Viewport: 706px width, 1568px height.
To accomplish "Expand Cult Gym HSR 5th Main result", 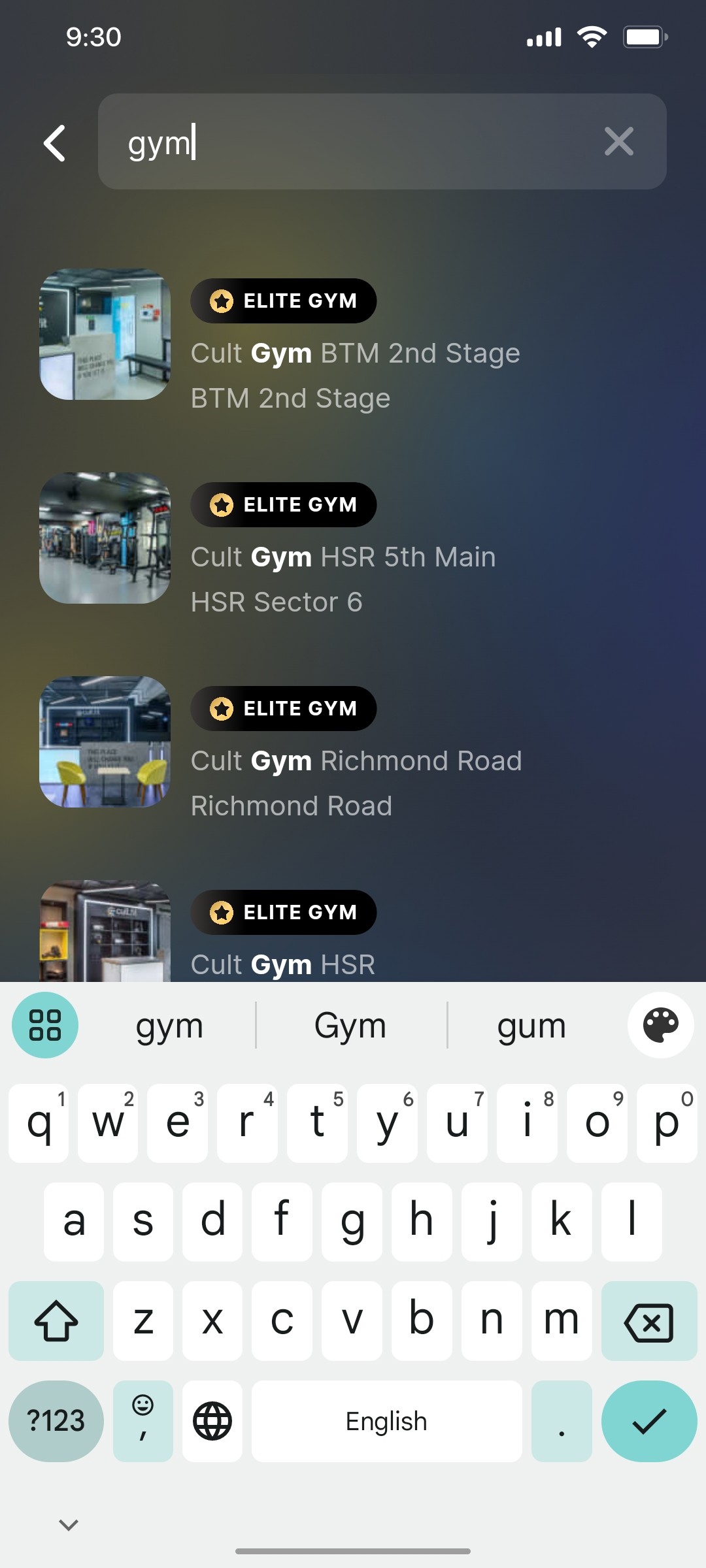I will pyautogui.click(x=343, y=557).
